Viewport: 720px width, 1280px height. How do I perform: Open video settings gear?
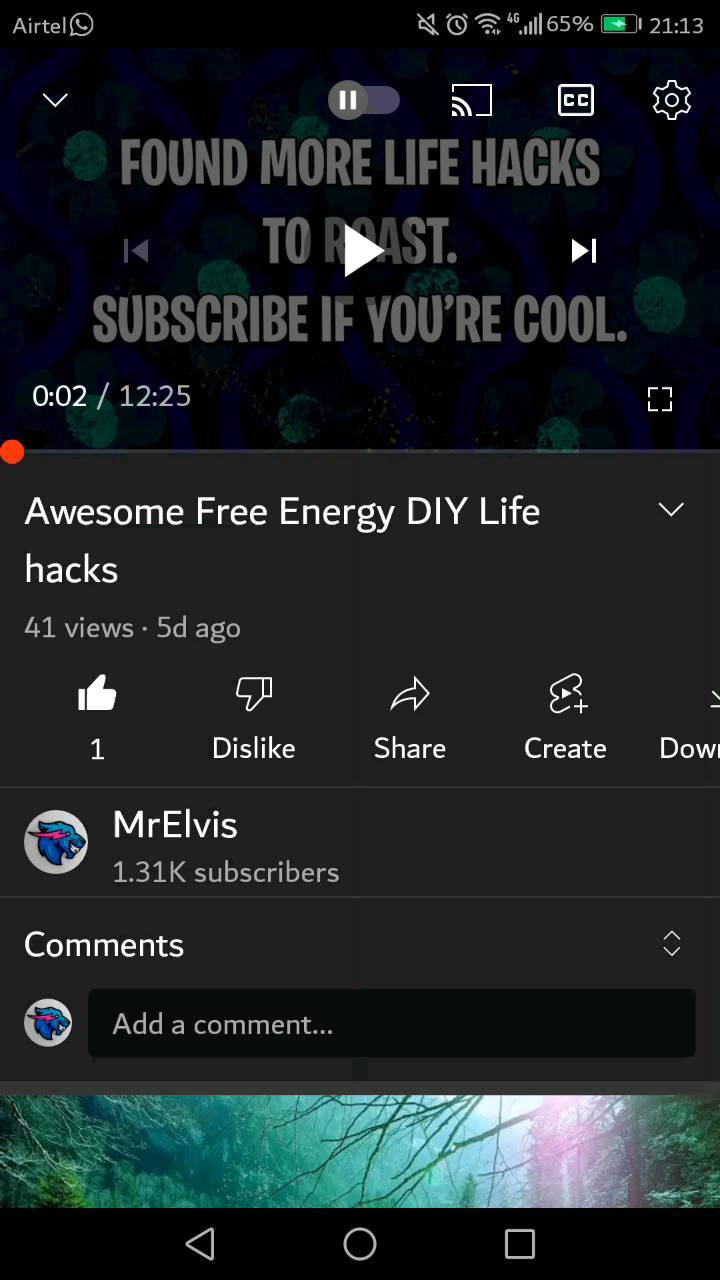point(671,100)
